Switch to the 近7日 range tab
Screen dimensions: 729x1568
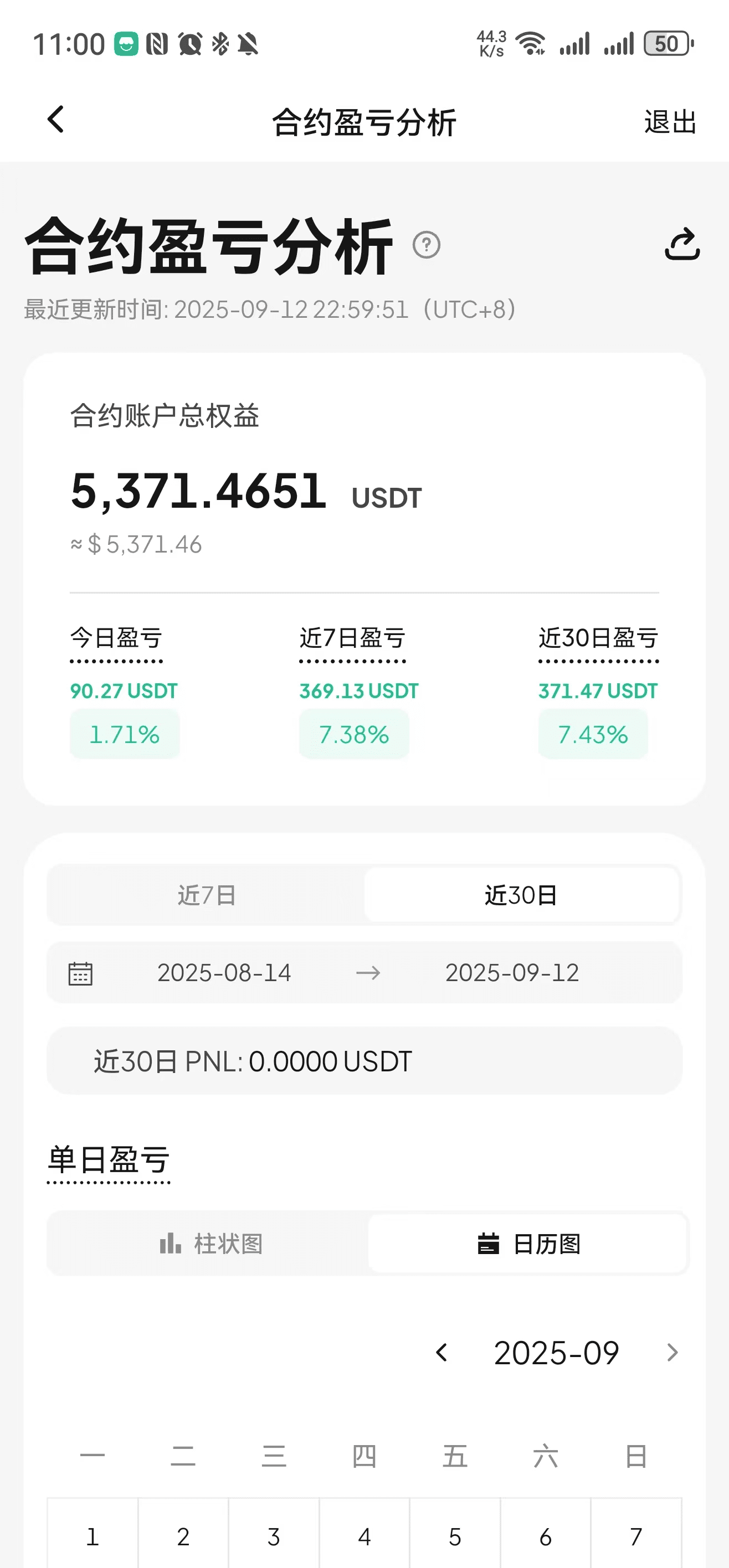(x=207, y=895)
